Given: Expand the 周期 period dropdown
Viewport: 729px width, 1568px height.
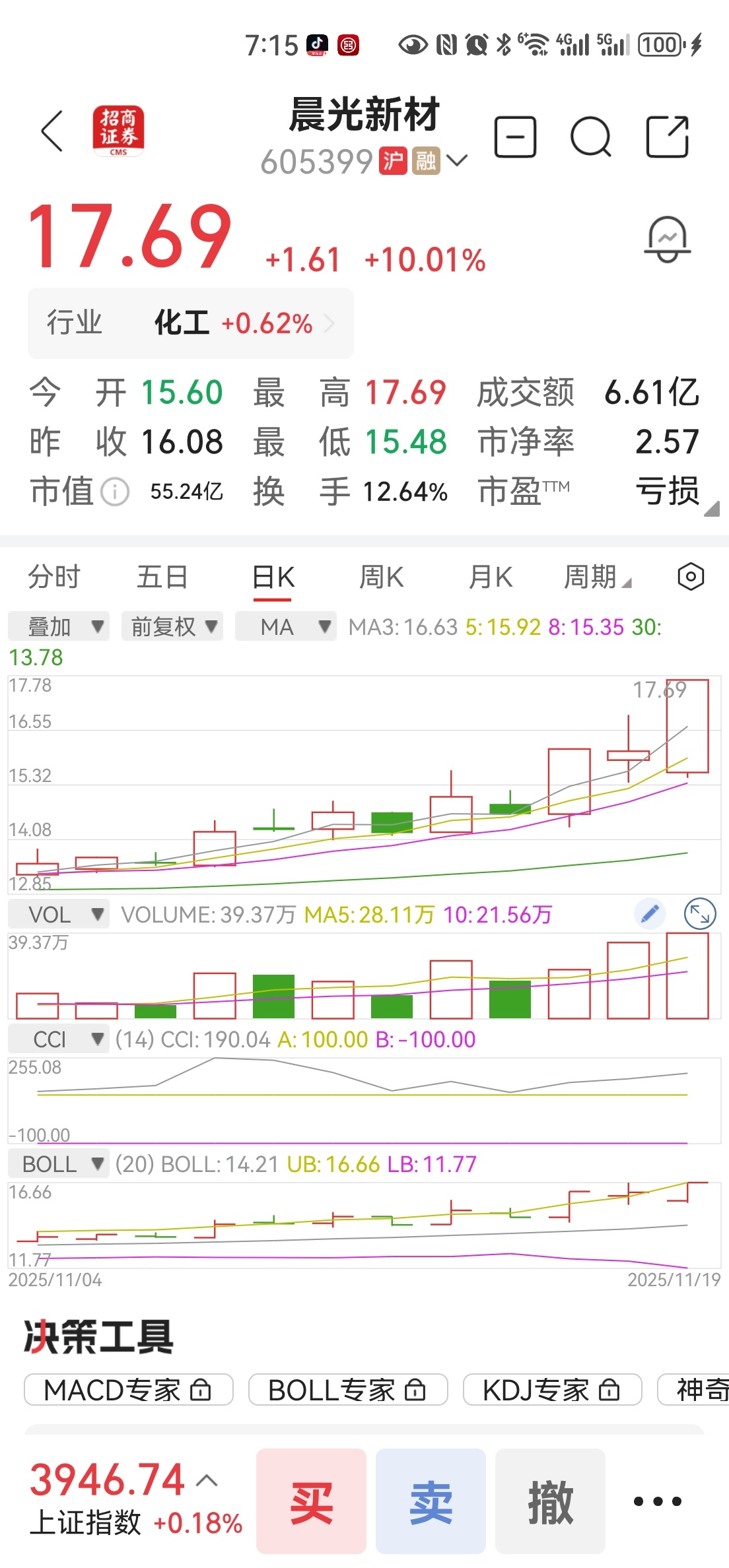Looking at the screenshot, I should [x=597, y=577].
